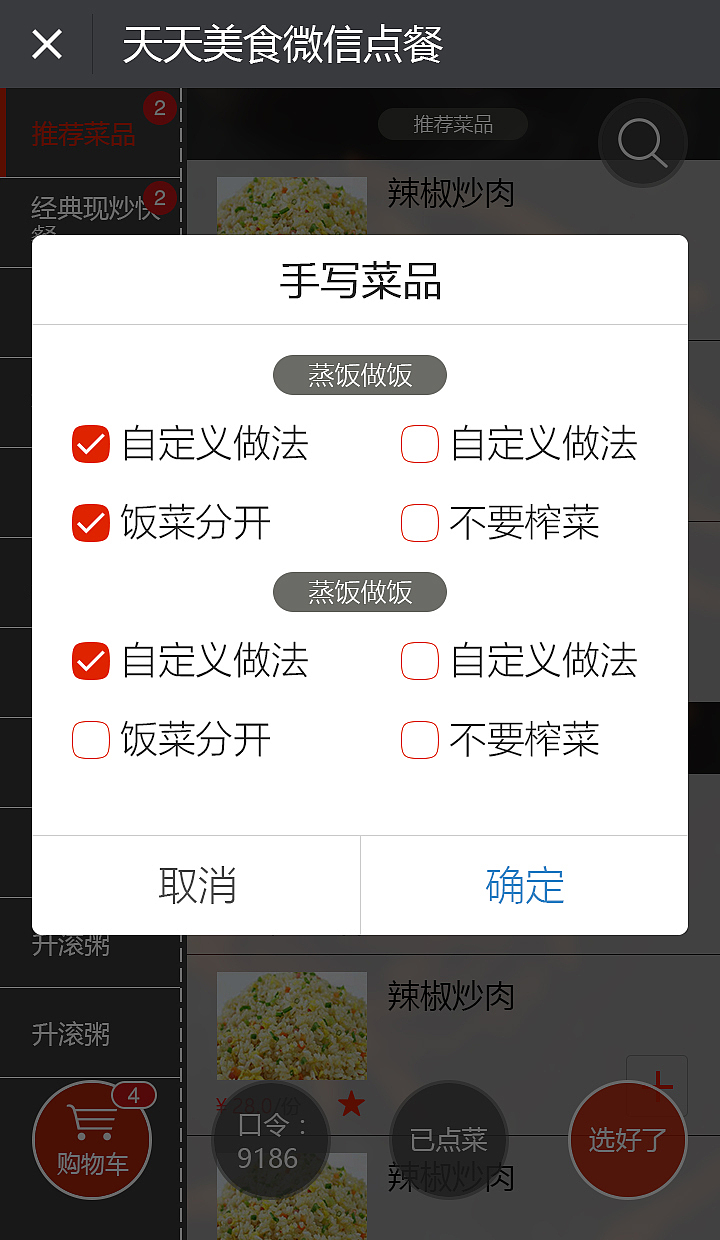The height and width of the screenshot is (1240, 720).
Task: Click the 口令 9186 badge
Action: click(x=270, y=1140)
